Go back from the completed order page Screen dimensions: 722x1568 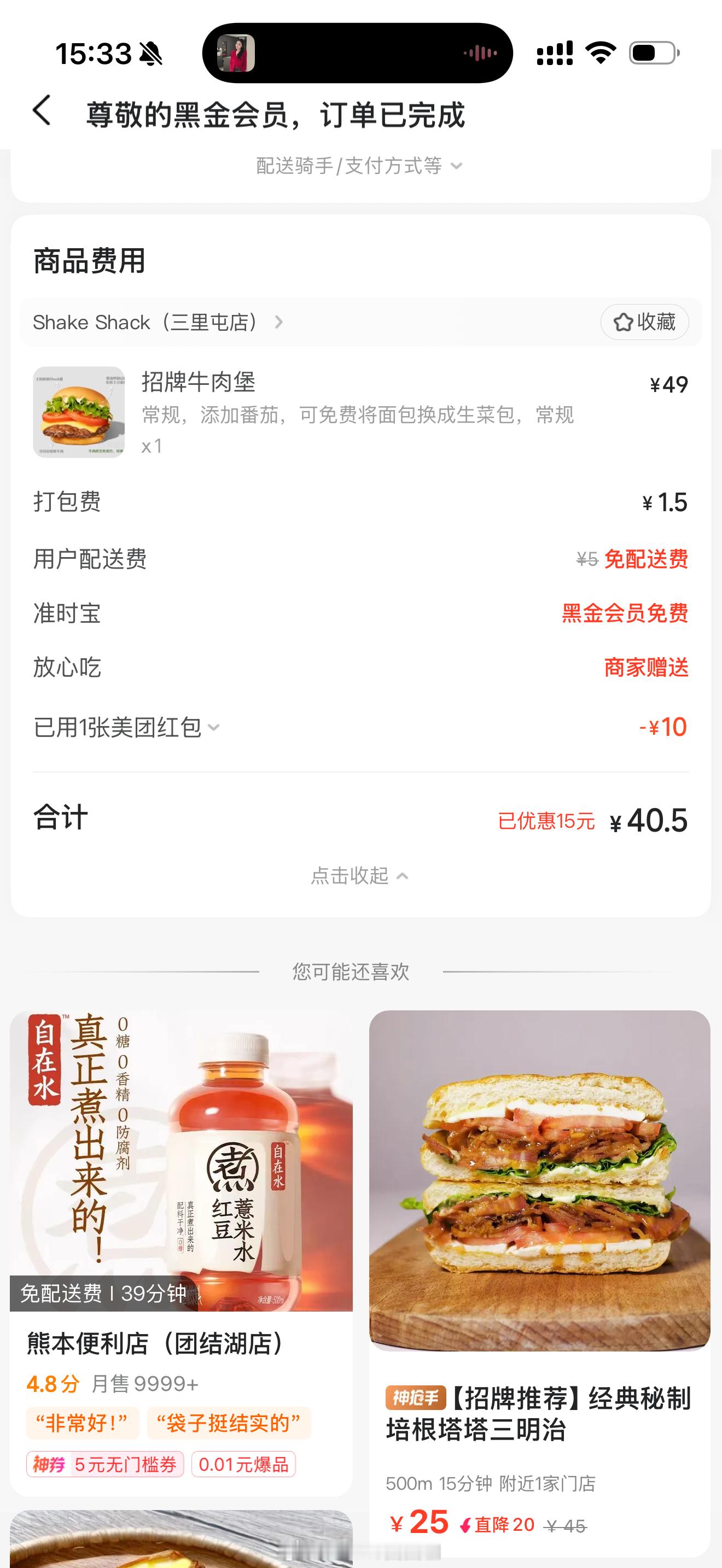pos(42,112)
